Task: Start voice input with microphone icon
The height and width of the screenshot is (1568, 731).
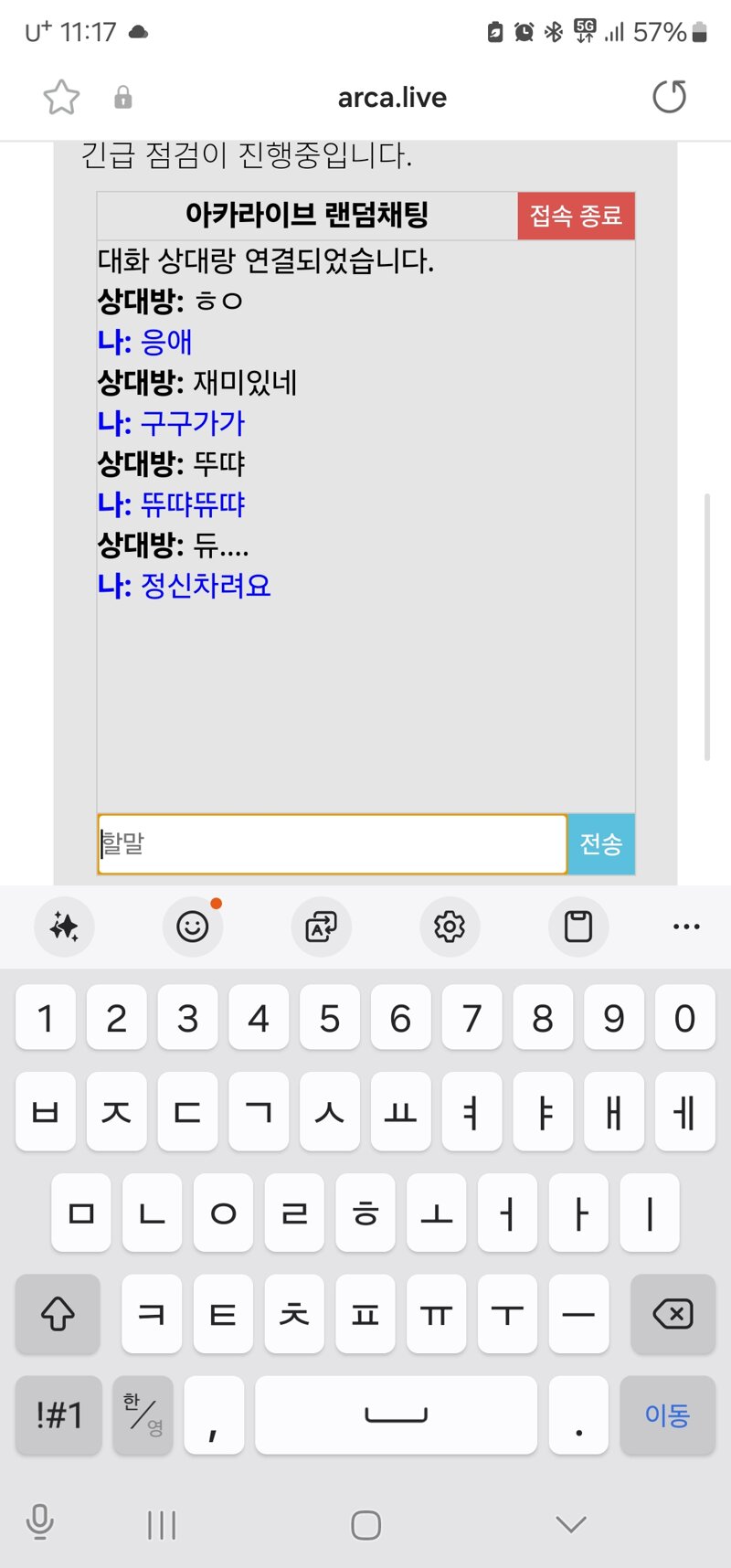Action: pos(39,1523)
